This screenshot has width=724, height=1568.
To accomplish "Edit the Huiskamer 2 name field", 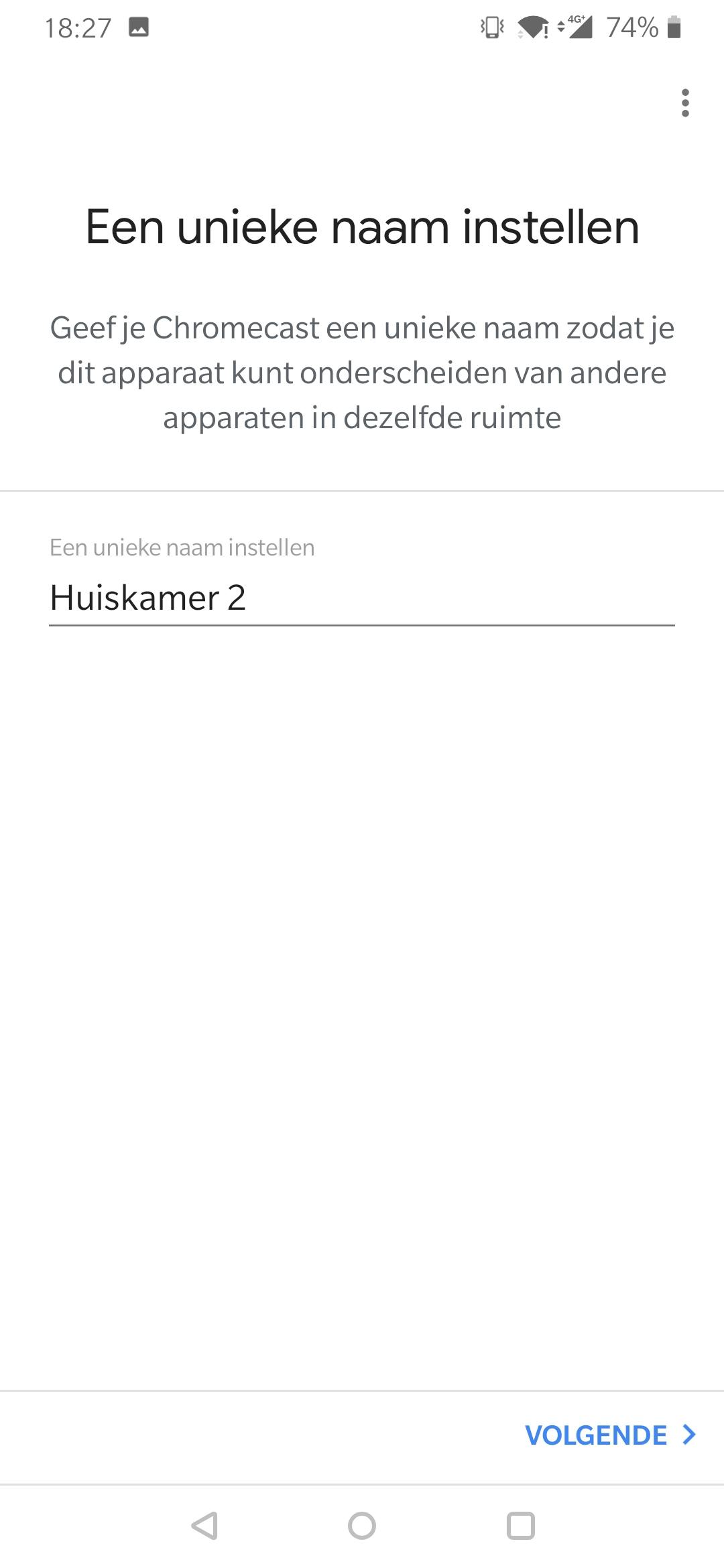I will pyautogui.click(x=362, y=598).
